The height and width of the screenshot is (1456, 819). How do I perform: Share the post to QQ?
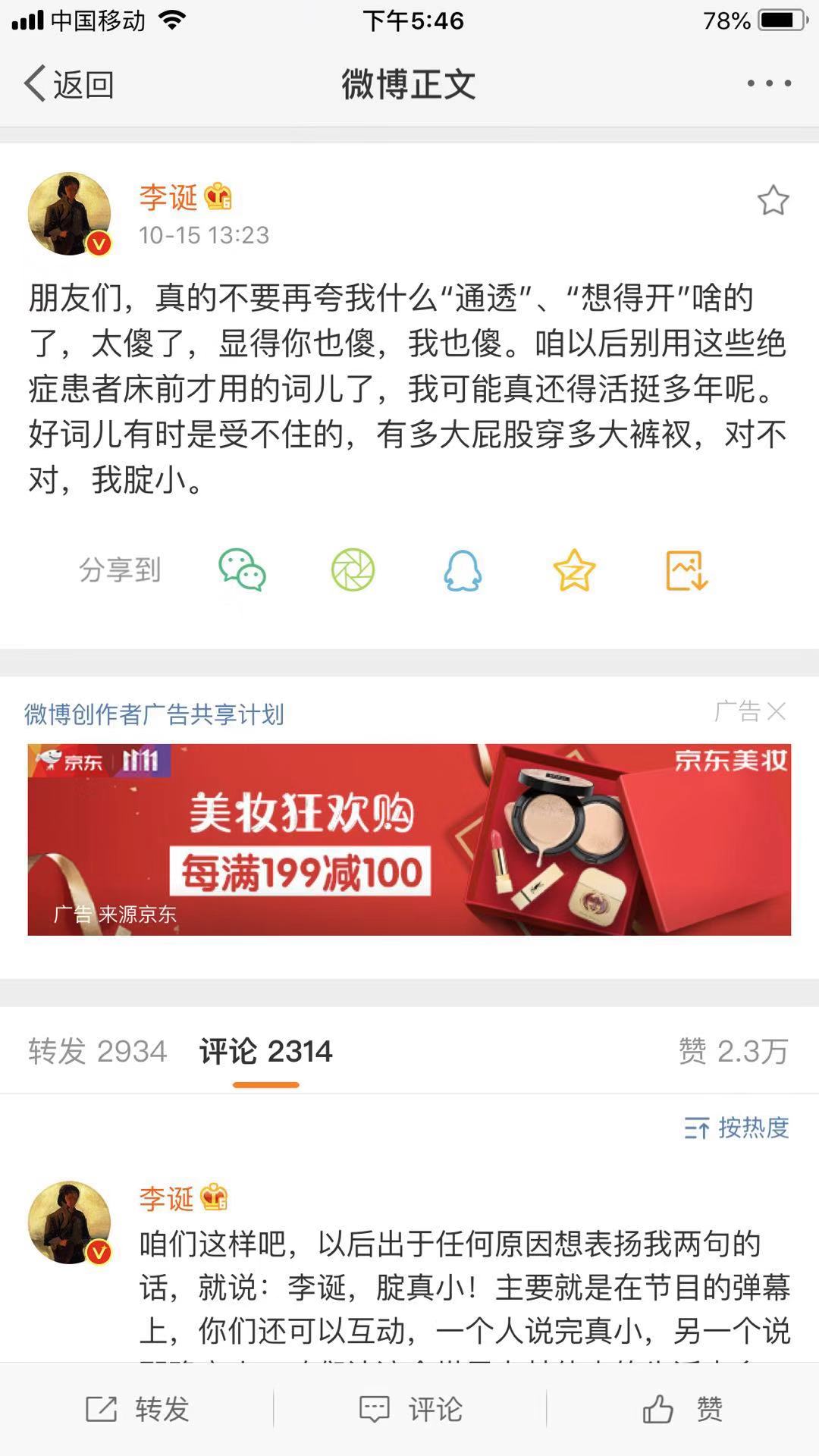click(x=463, y=570)
